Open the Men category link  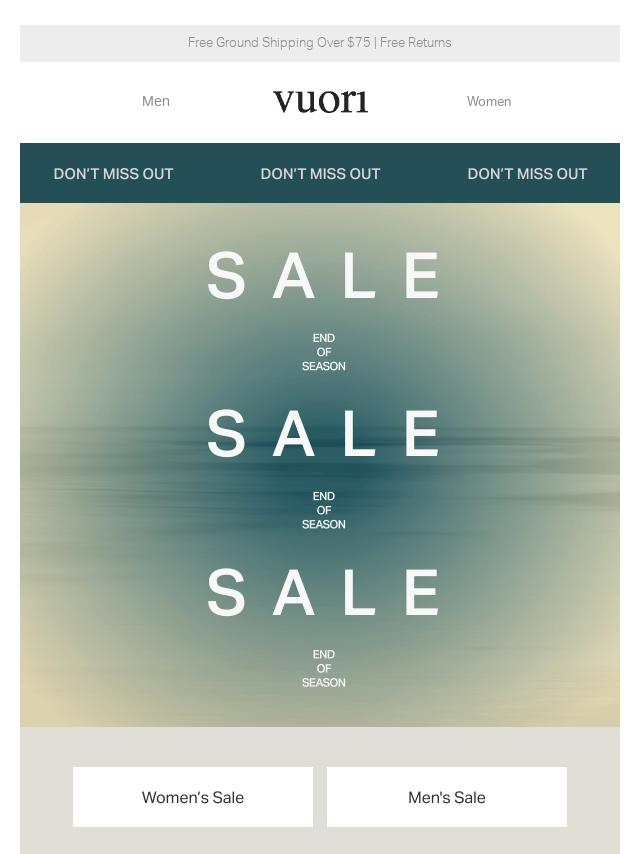(156, 101)
